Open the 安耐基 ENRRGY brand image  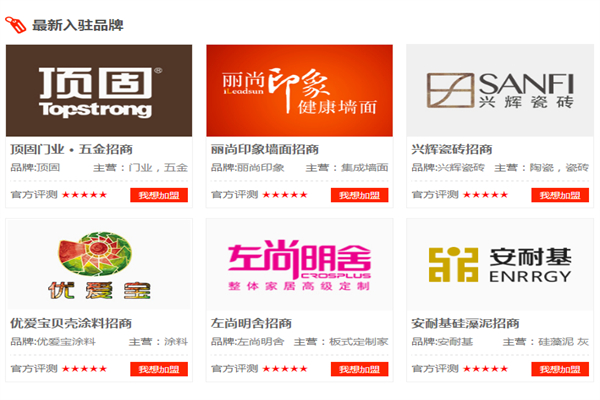coord(499,265)
